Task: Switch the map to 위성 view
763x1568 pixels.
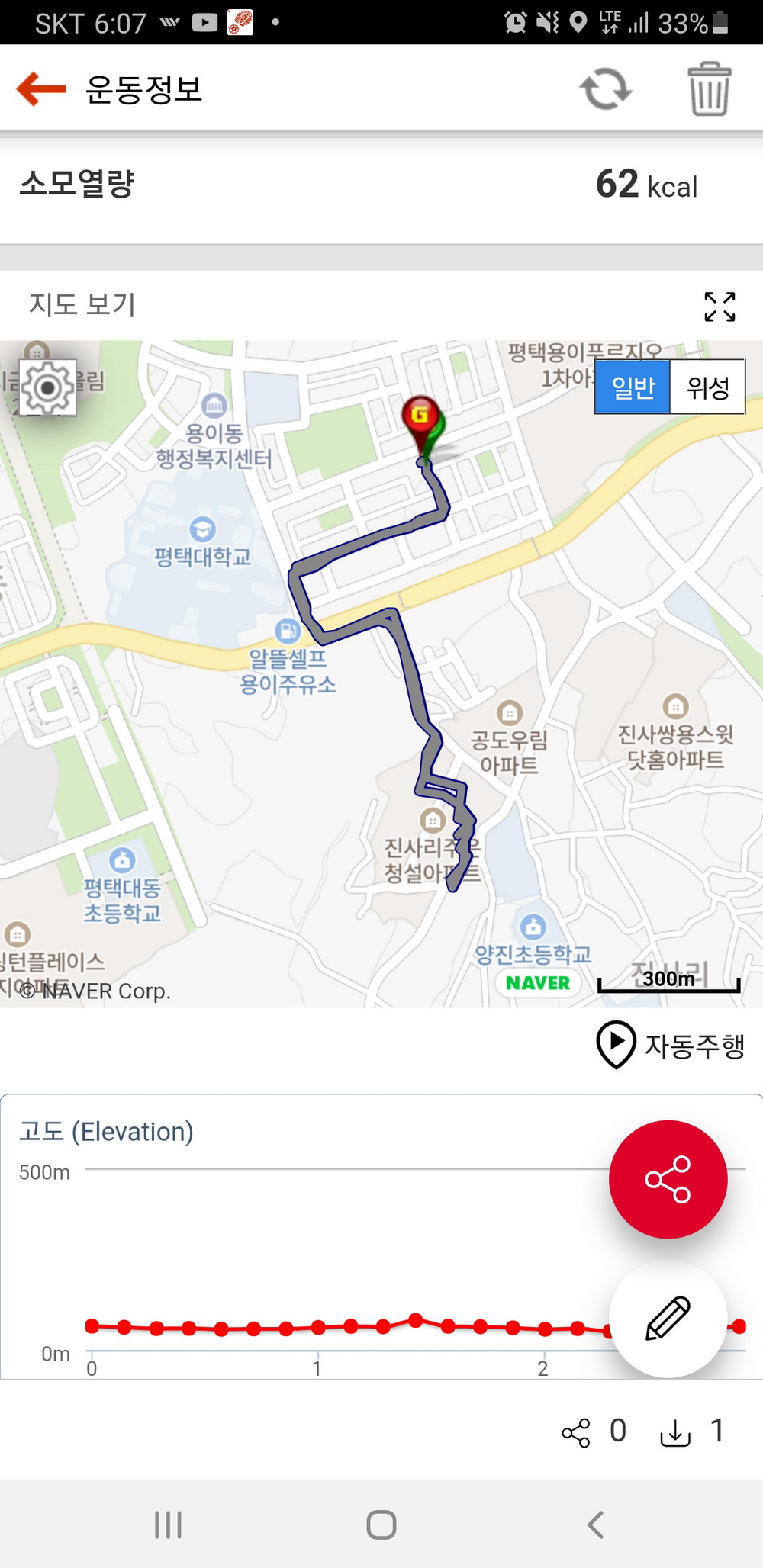Action: point(707,387)
